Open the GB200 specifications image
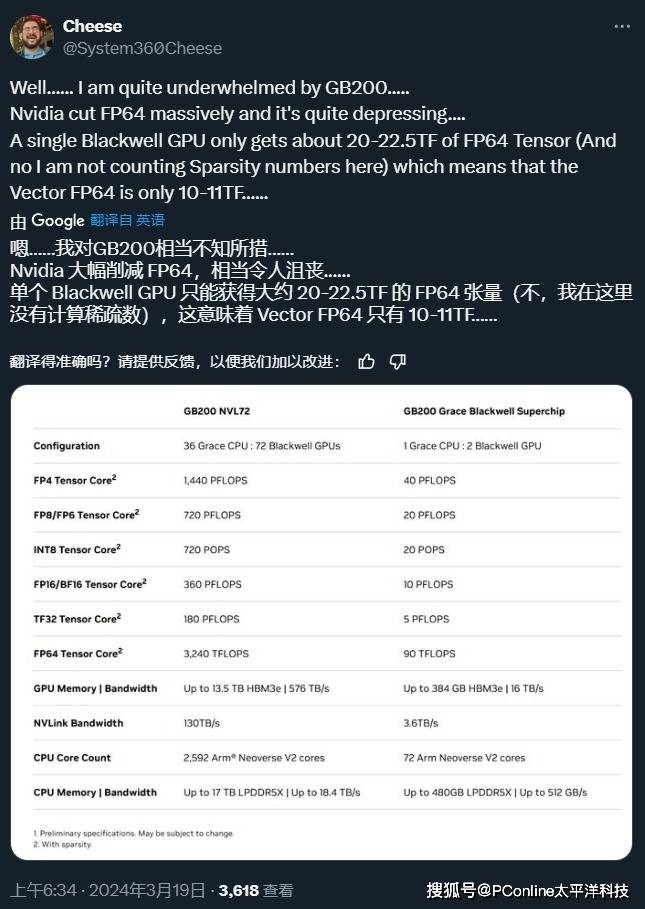Viewport: 645px width, 909px height. click(322, 620)
